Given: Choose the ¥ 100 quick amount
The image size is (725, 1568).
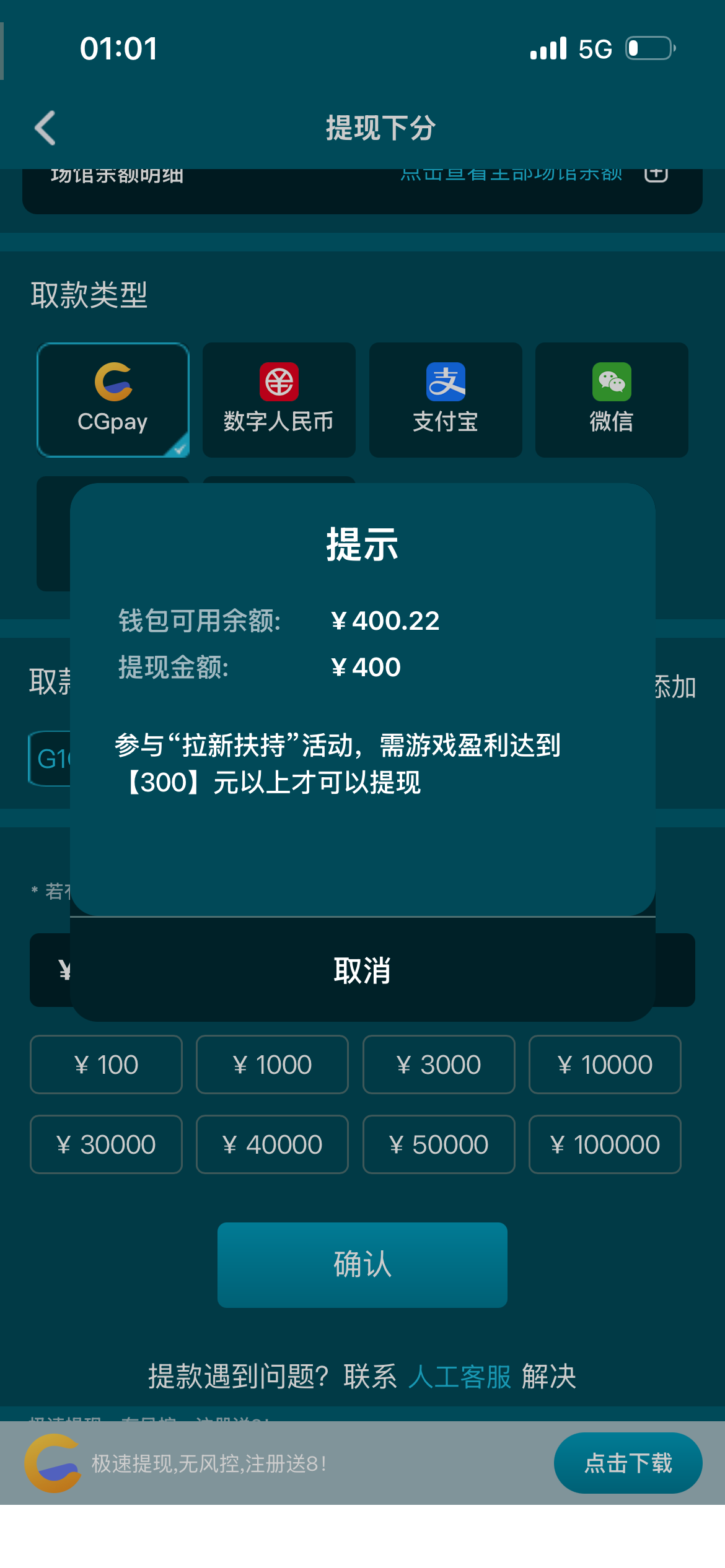Looking at the screenshot, I should [106, 1065].
